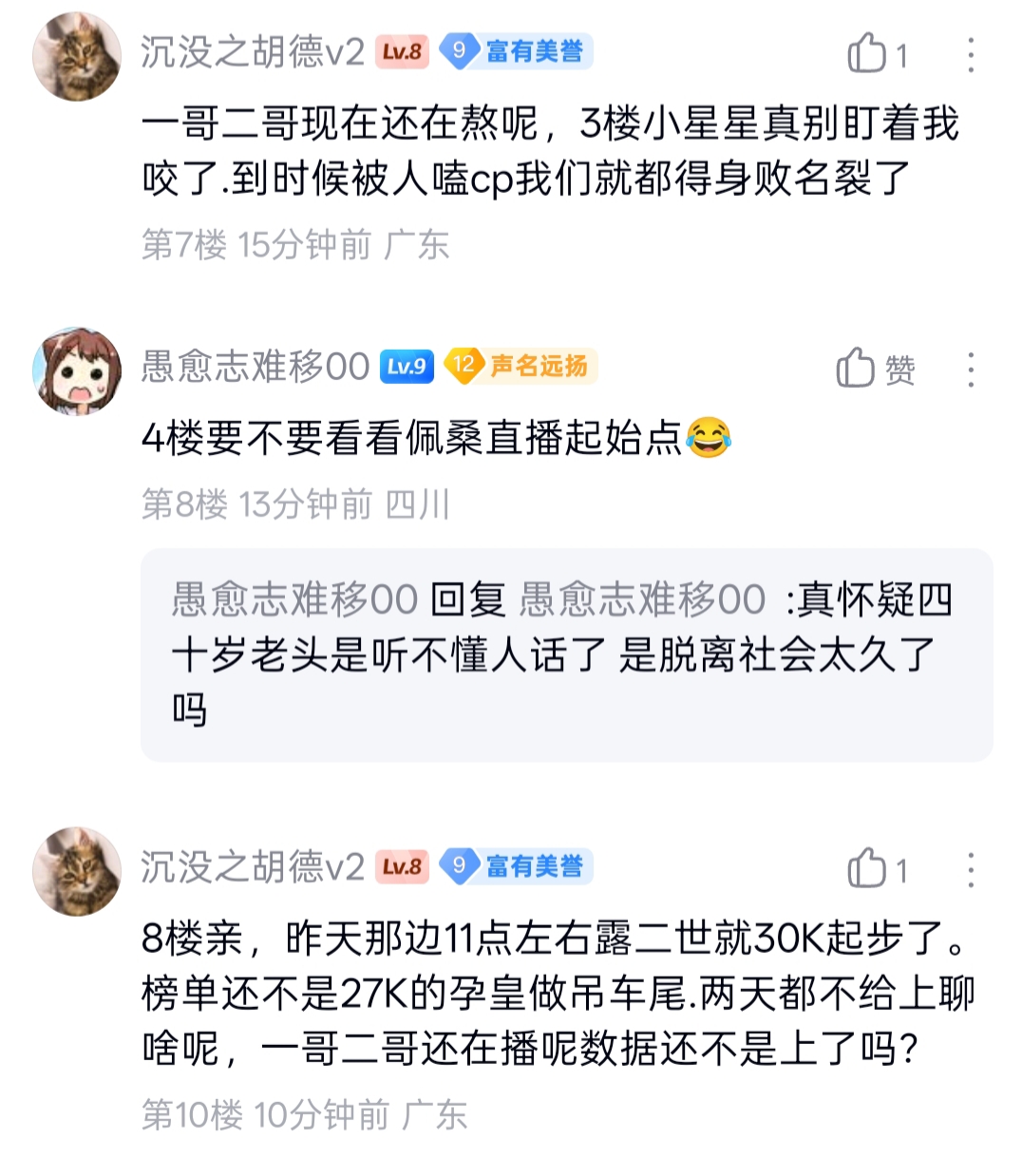Open avatar of 沉没之胡德v2 on 10th floor

[x=77, y=871]
